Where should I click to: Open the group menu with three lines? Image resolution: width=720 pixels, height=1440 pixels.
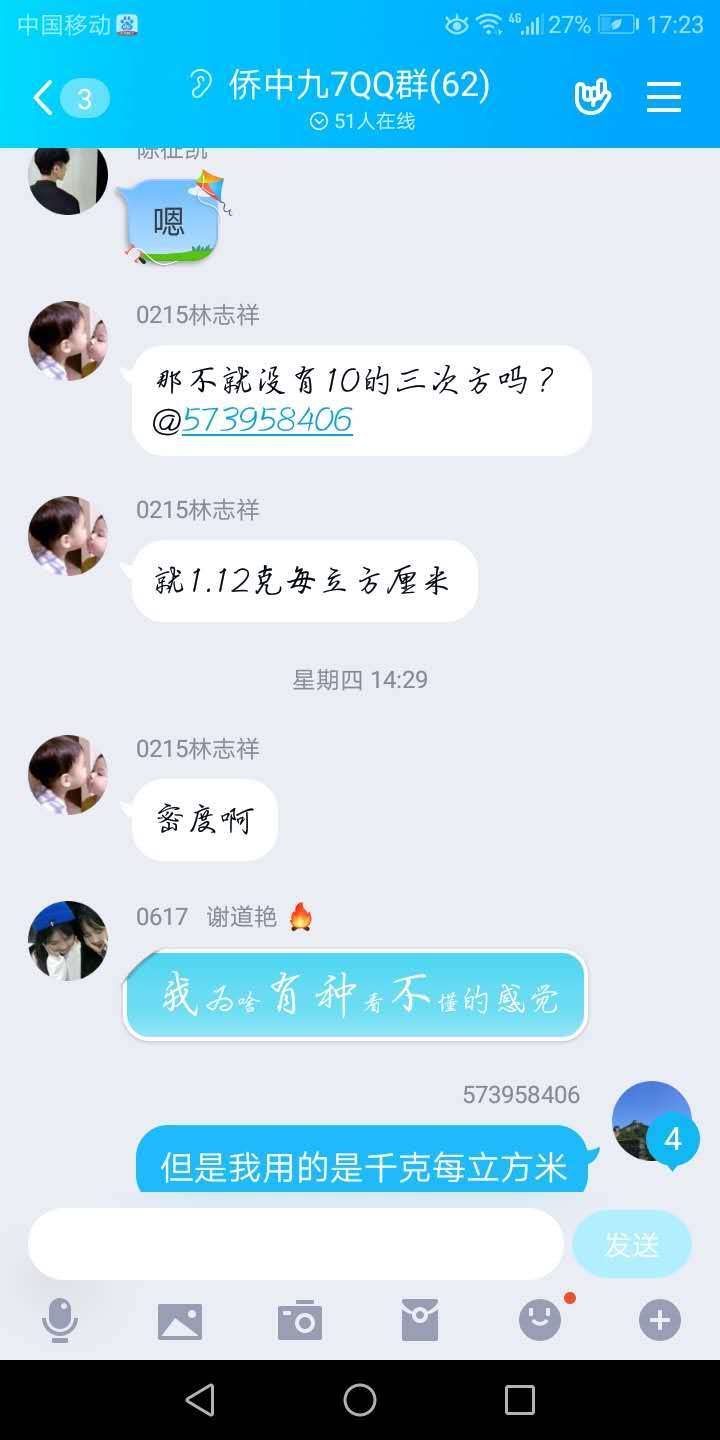tap(663, 97)
